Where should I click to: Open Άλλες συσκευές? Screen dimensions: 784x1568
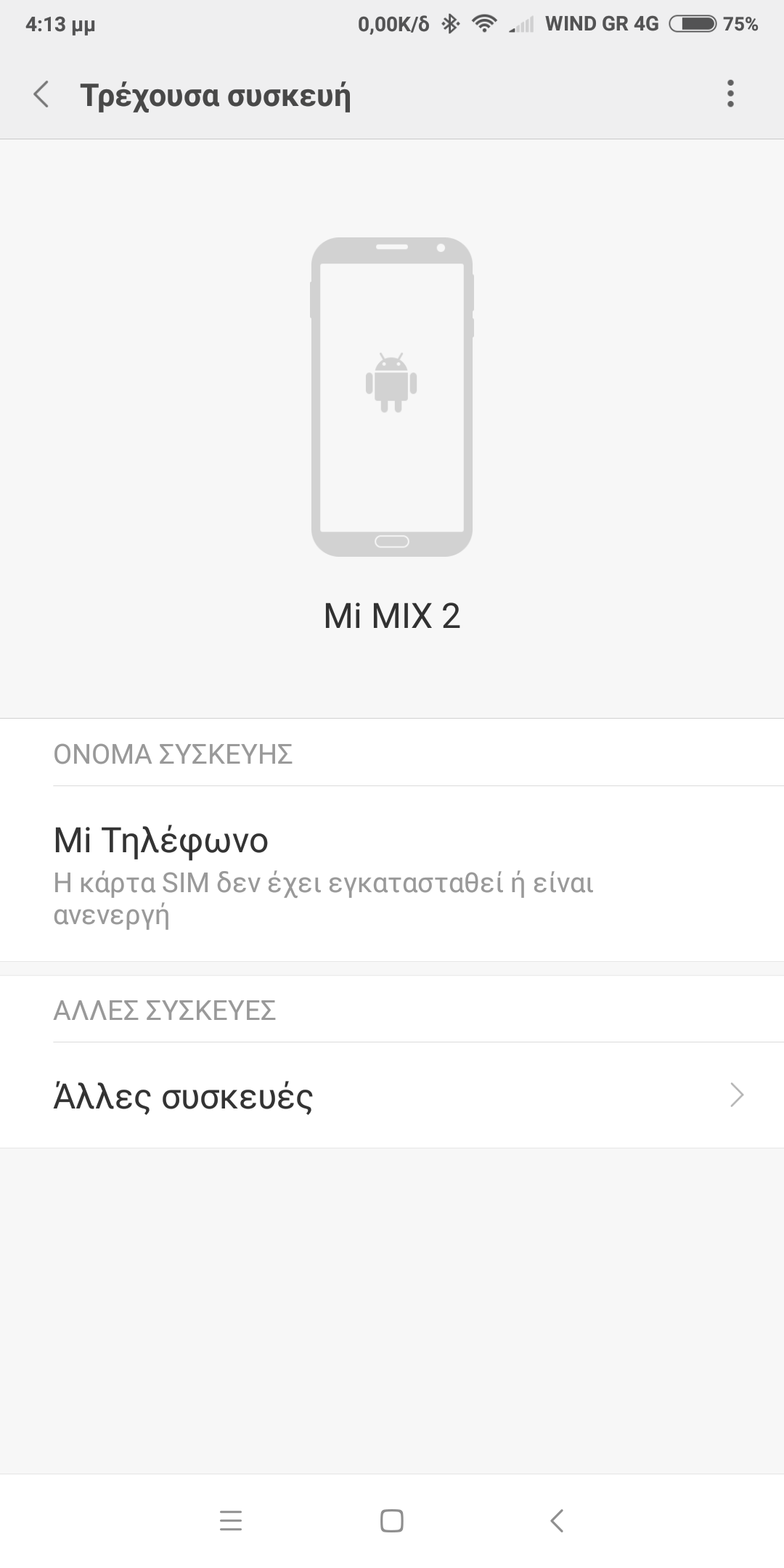click(392, 1095)
